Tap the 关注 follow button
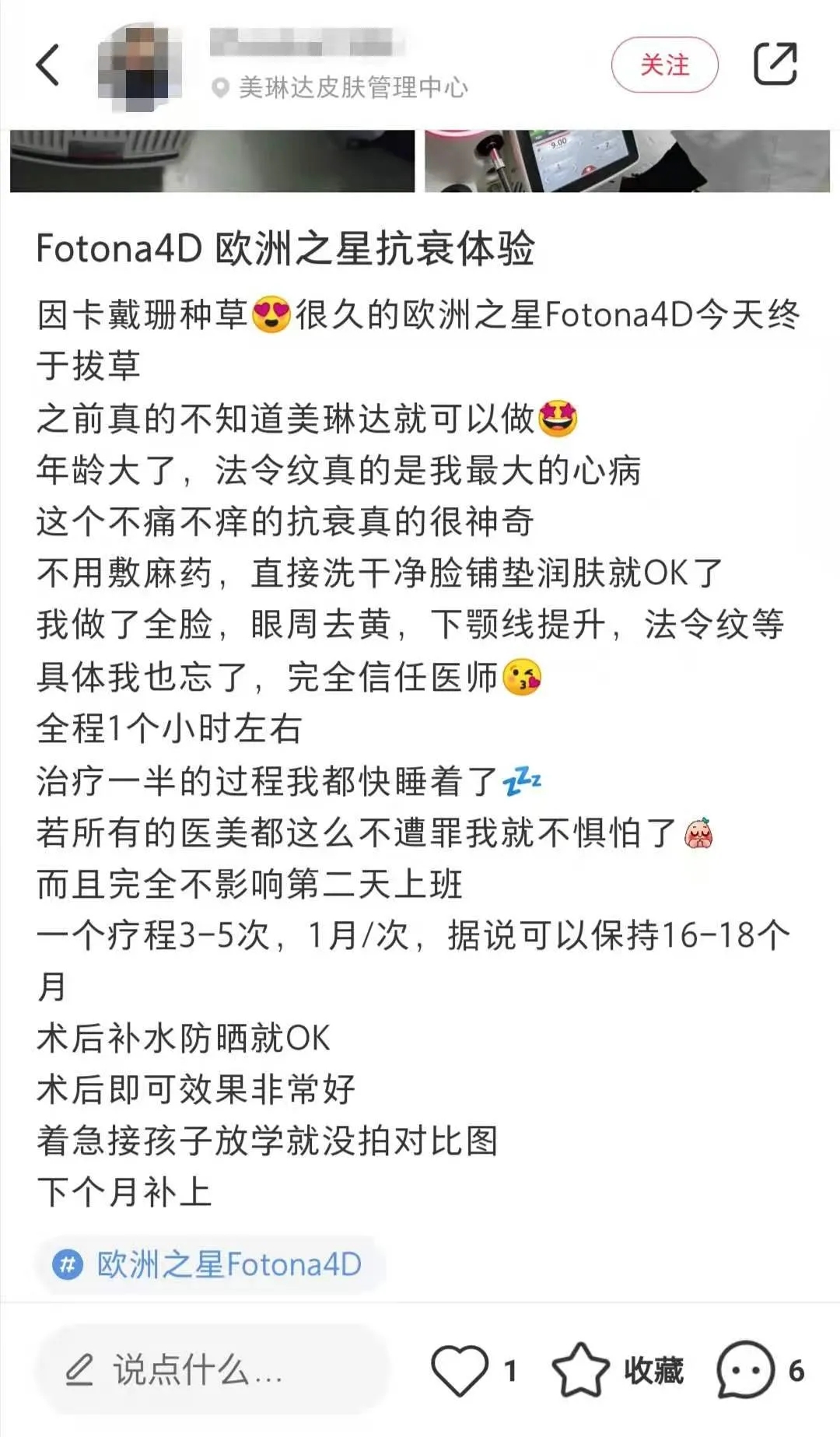Viewport: 840px width, 1437px height. pos(664,65)
